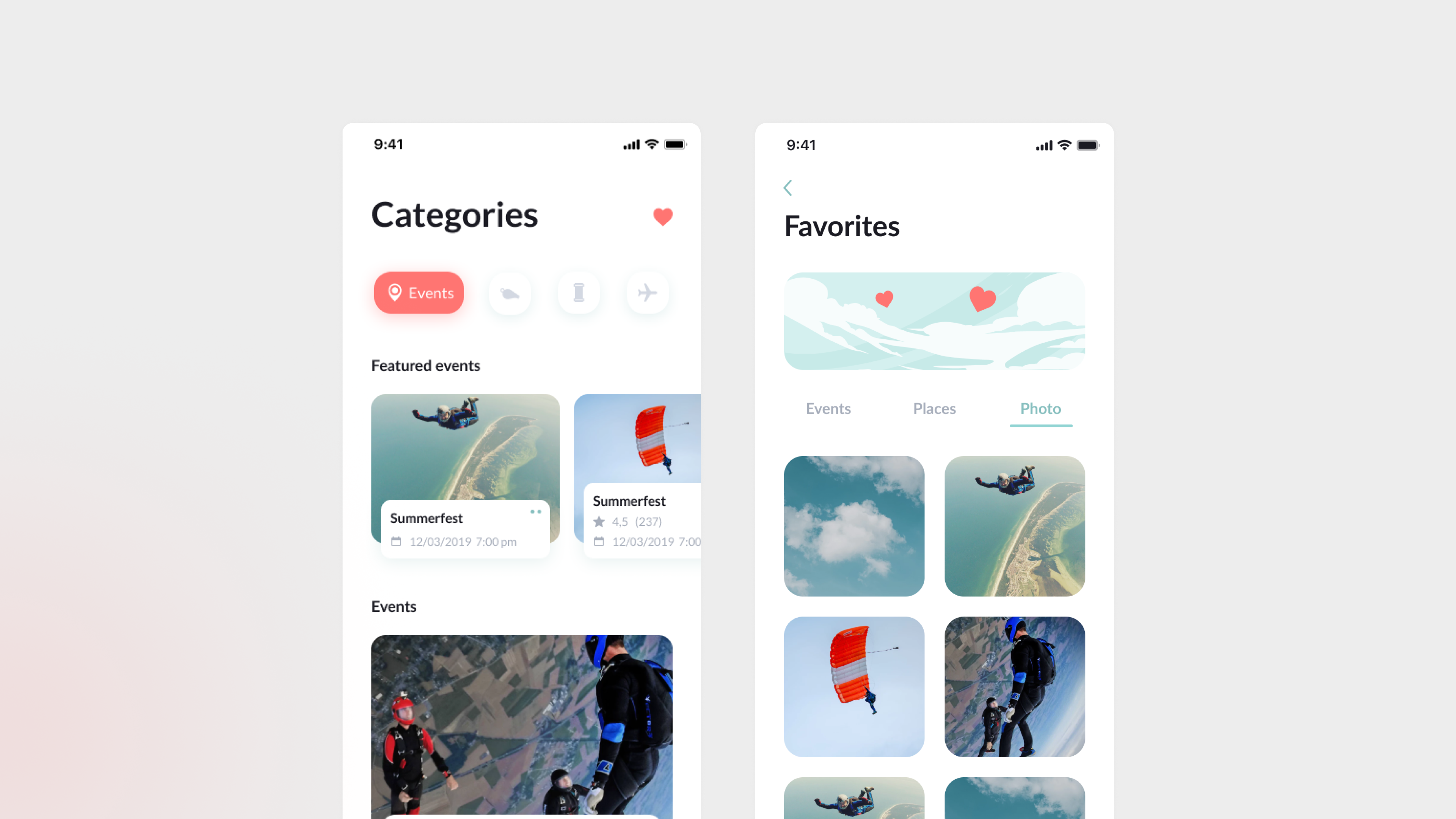Switch to the Events tab in Favorites
The width and height of the screenshot is (1456, 819).
click(828, 409)
